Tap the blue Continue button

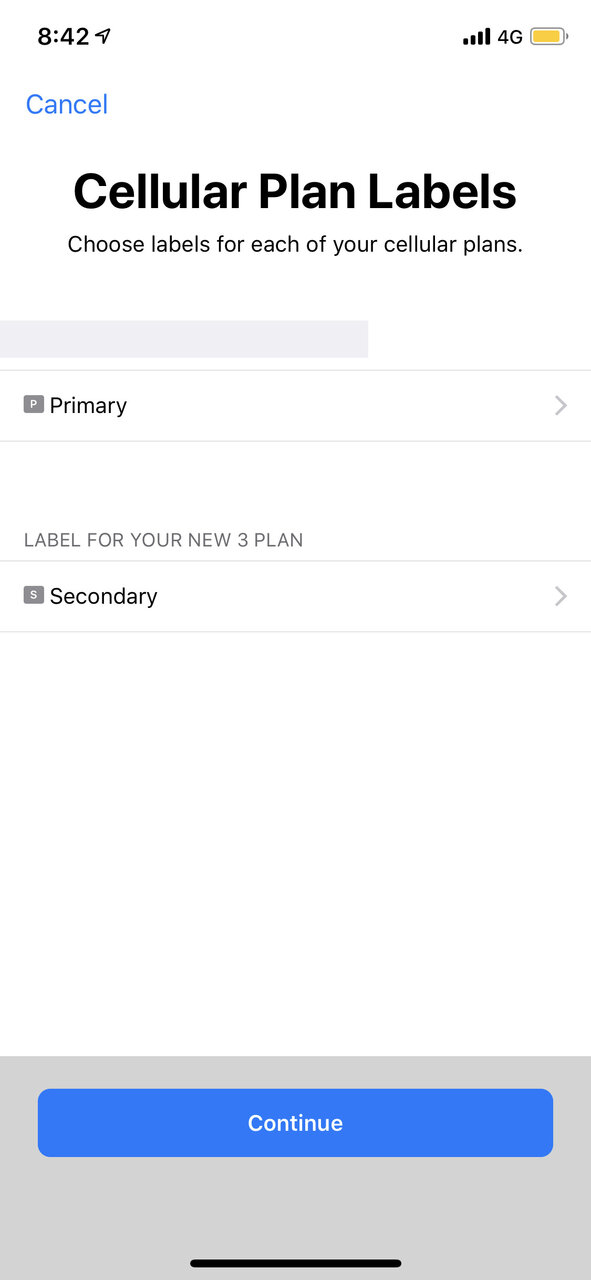click(x=295, y=1123)
